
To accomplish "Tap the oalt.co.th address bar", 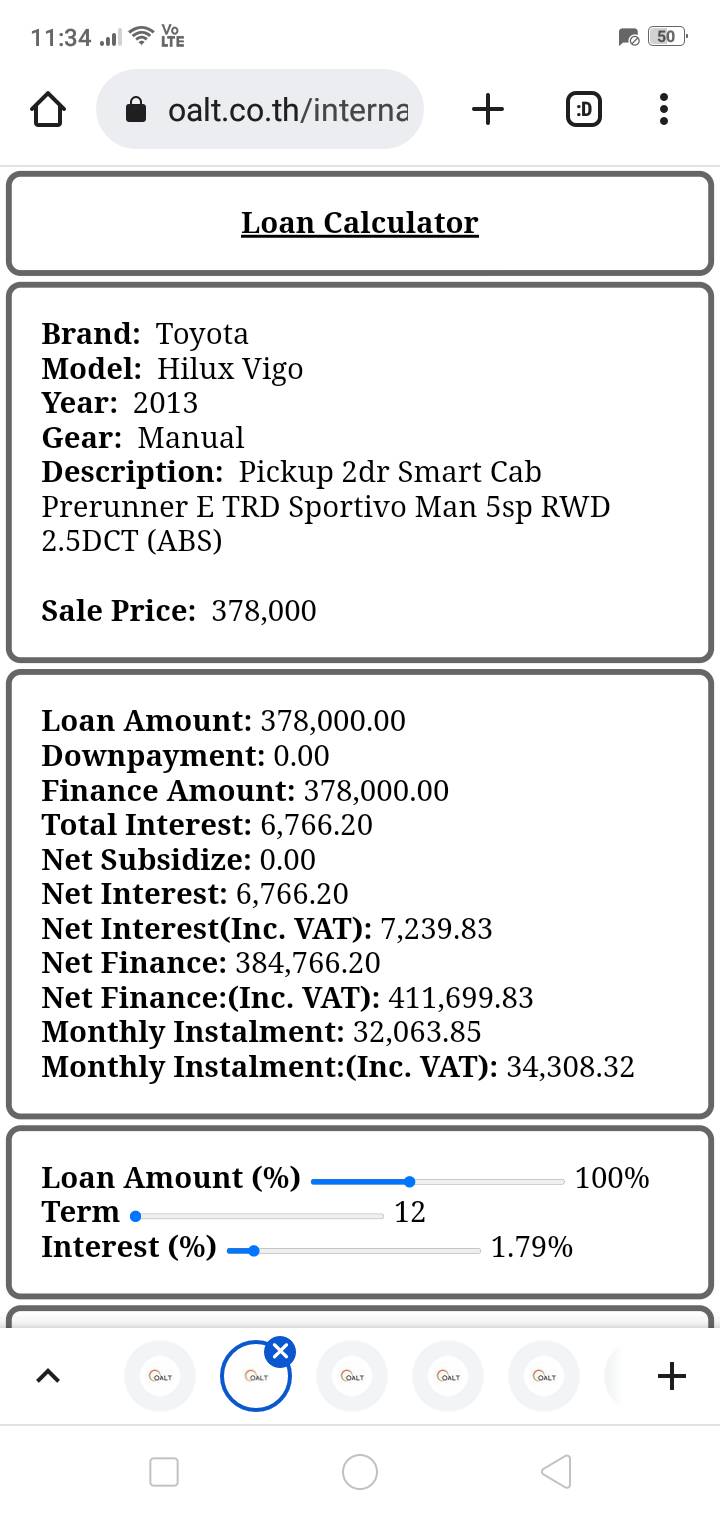I will click(x=260, y=109).
